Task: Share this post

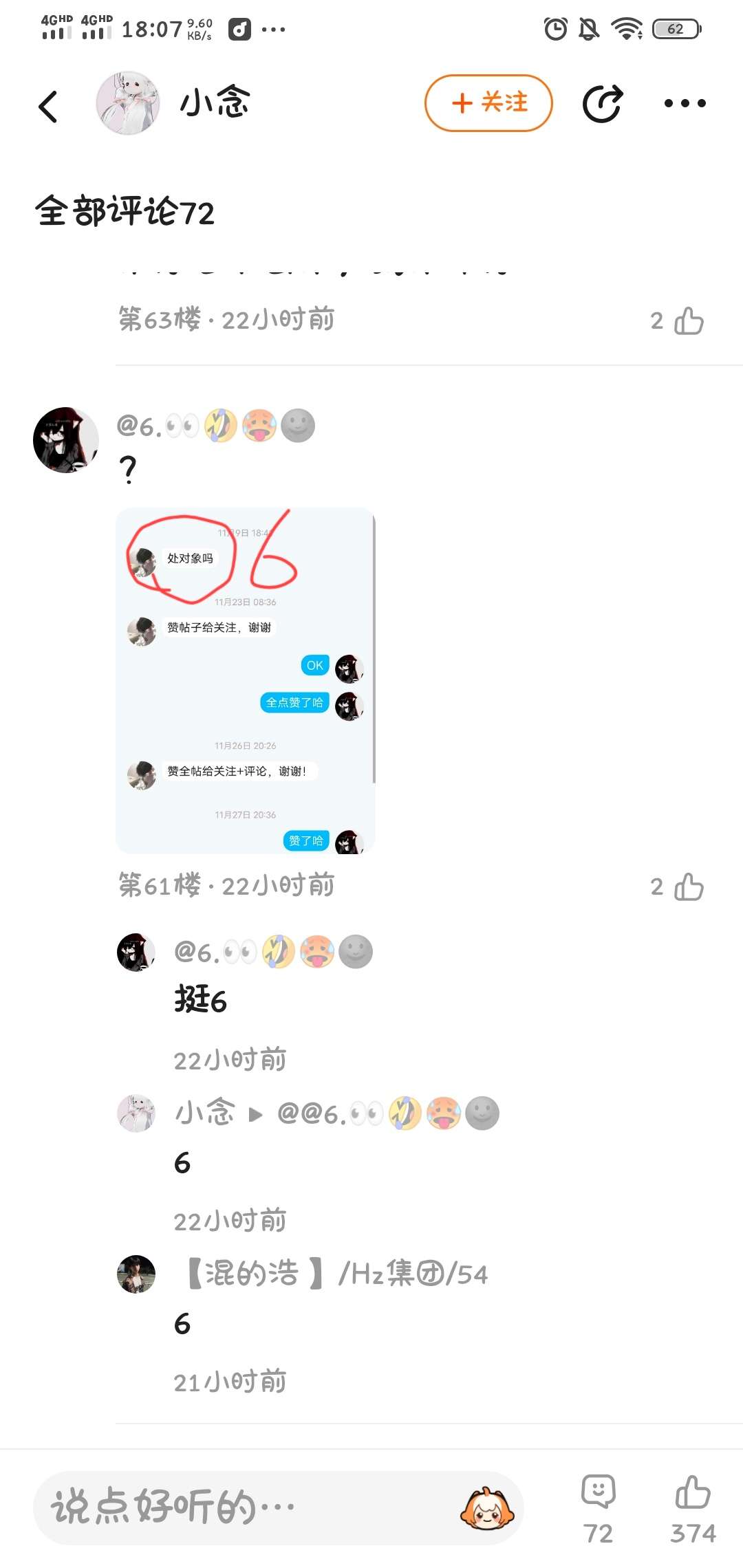Action: point(602,104)
